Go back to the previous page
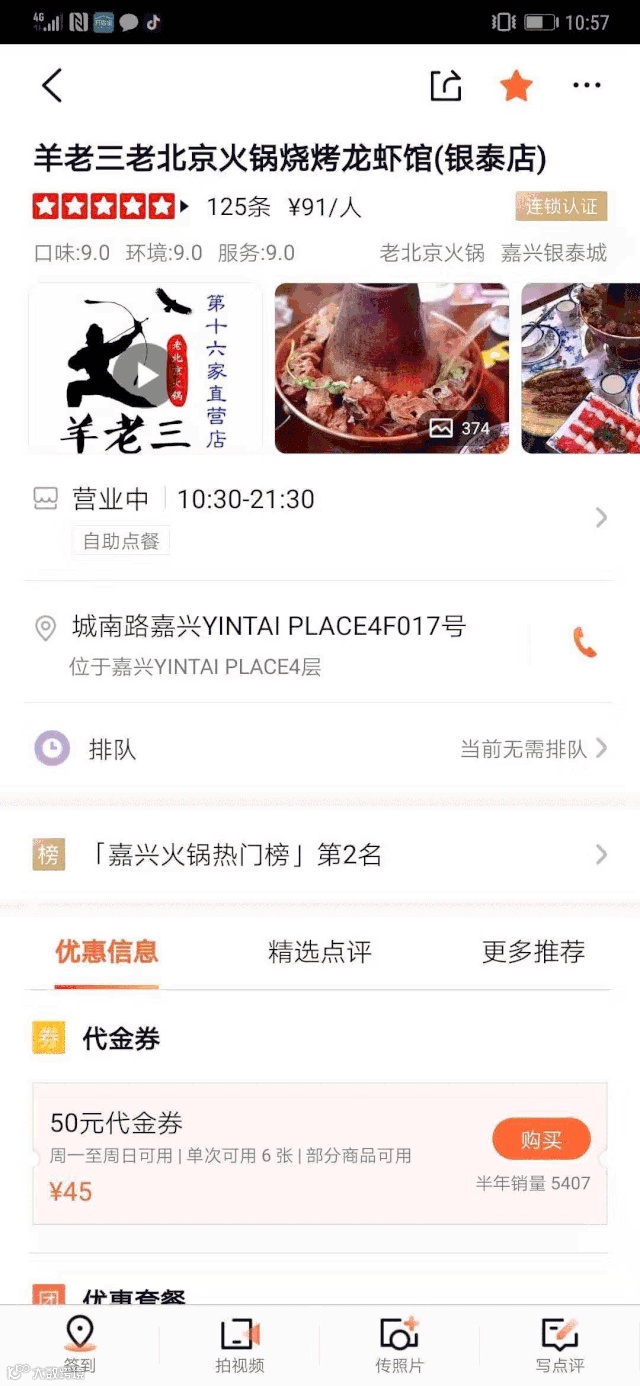 (52, 86)
